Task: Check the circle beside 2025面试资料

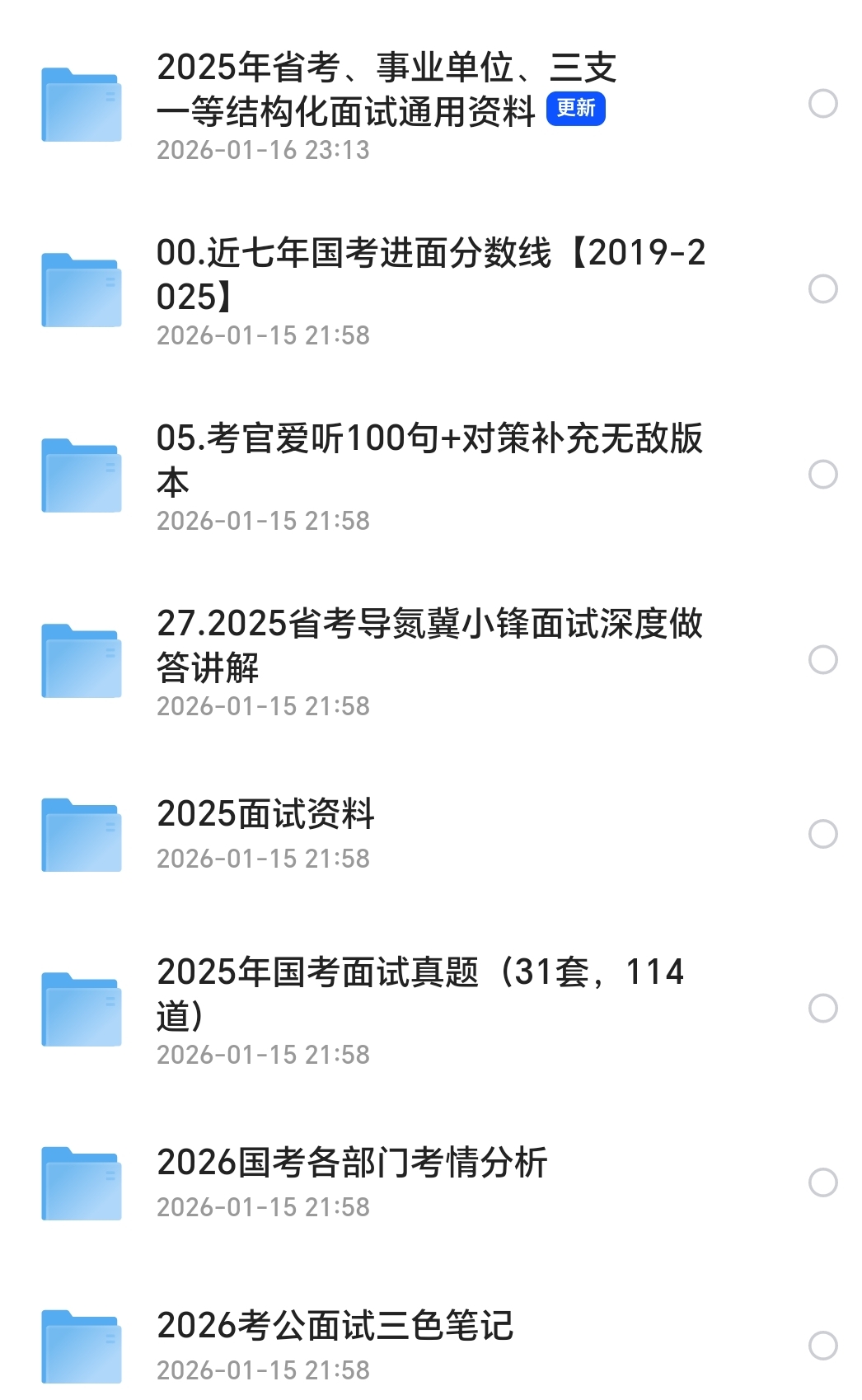Action: [822, 834]
